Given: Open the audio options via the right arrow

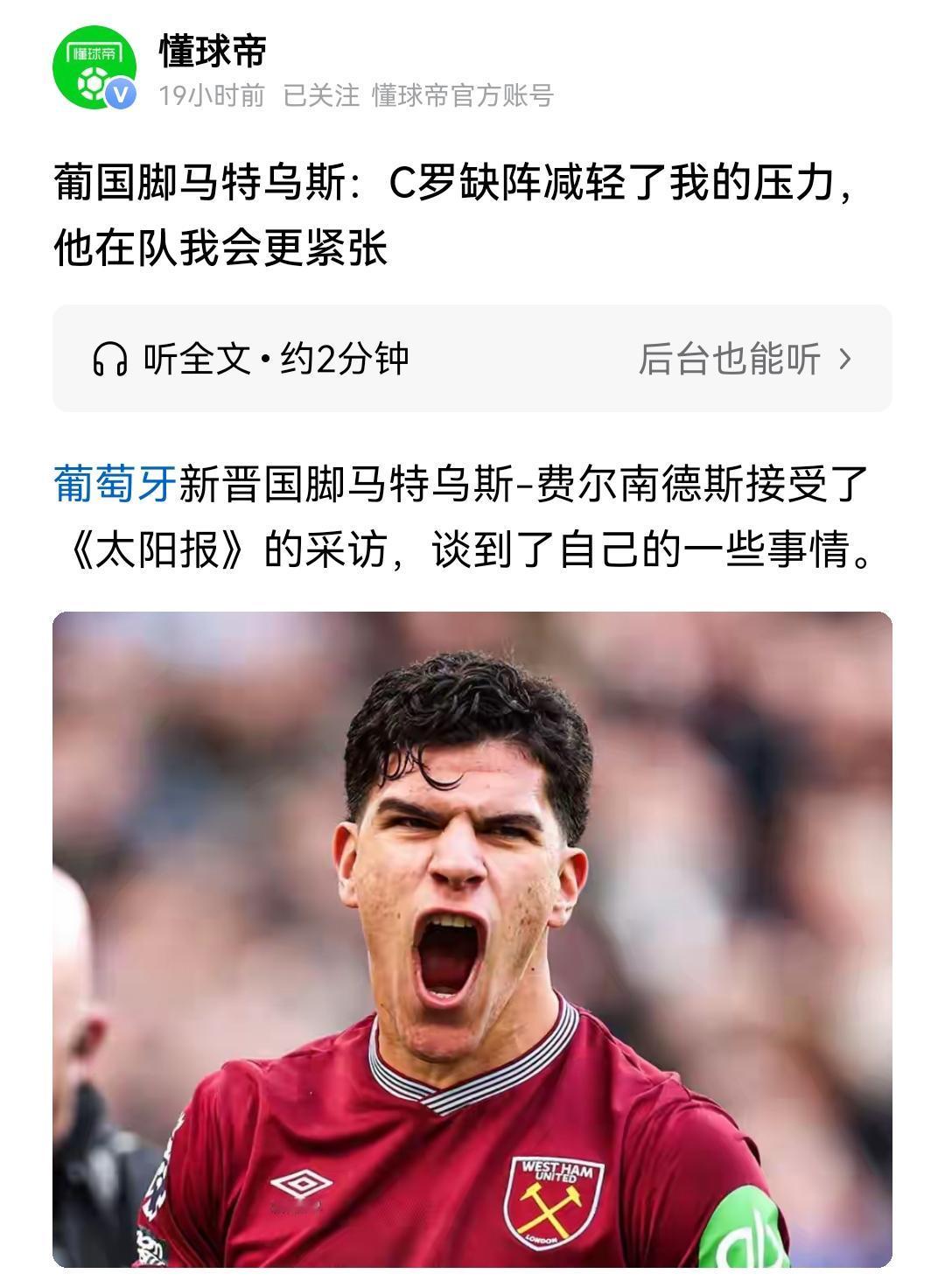Looking at the screenshot, I should (843, 357).
